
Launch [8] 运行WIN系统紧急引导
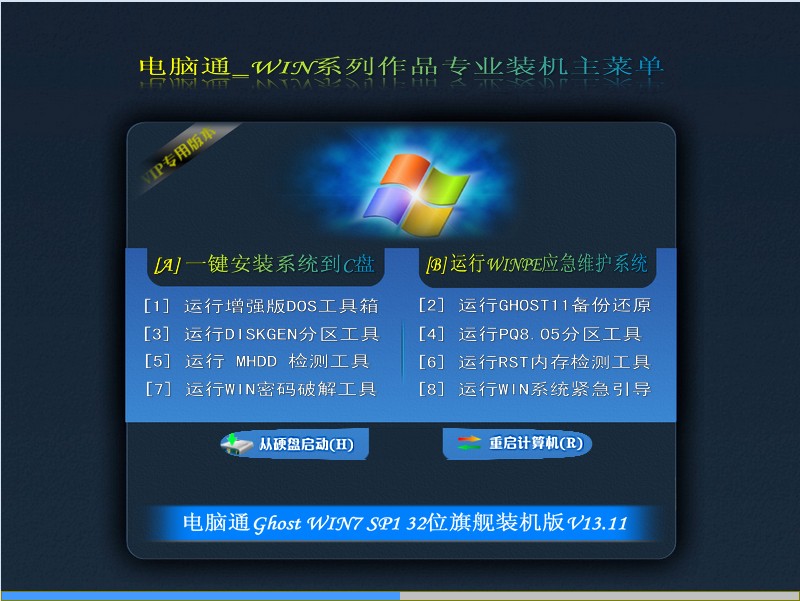click(534, 389)
